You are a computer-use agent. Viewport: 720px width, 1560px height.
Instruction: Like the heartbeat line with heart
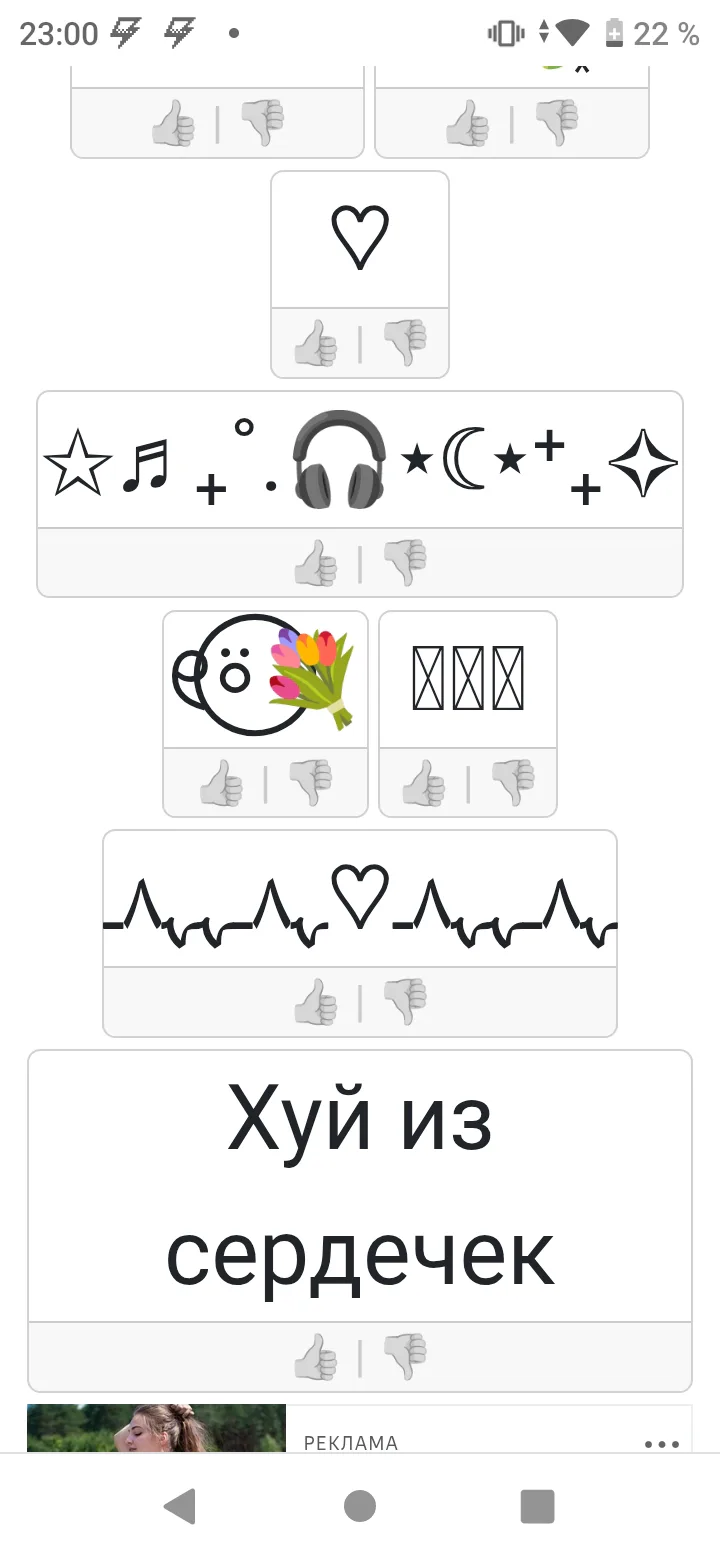tap(316, 1002)
